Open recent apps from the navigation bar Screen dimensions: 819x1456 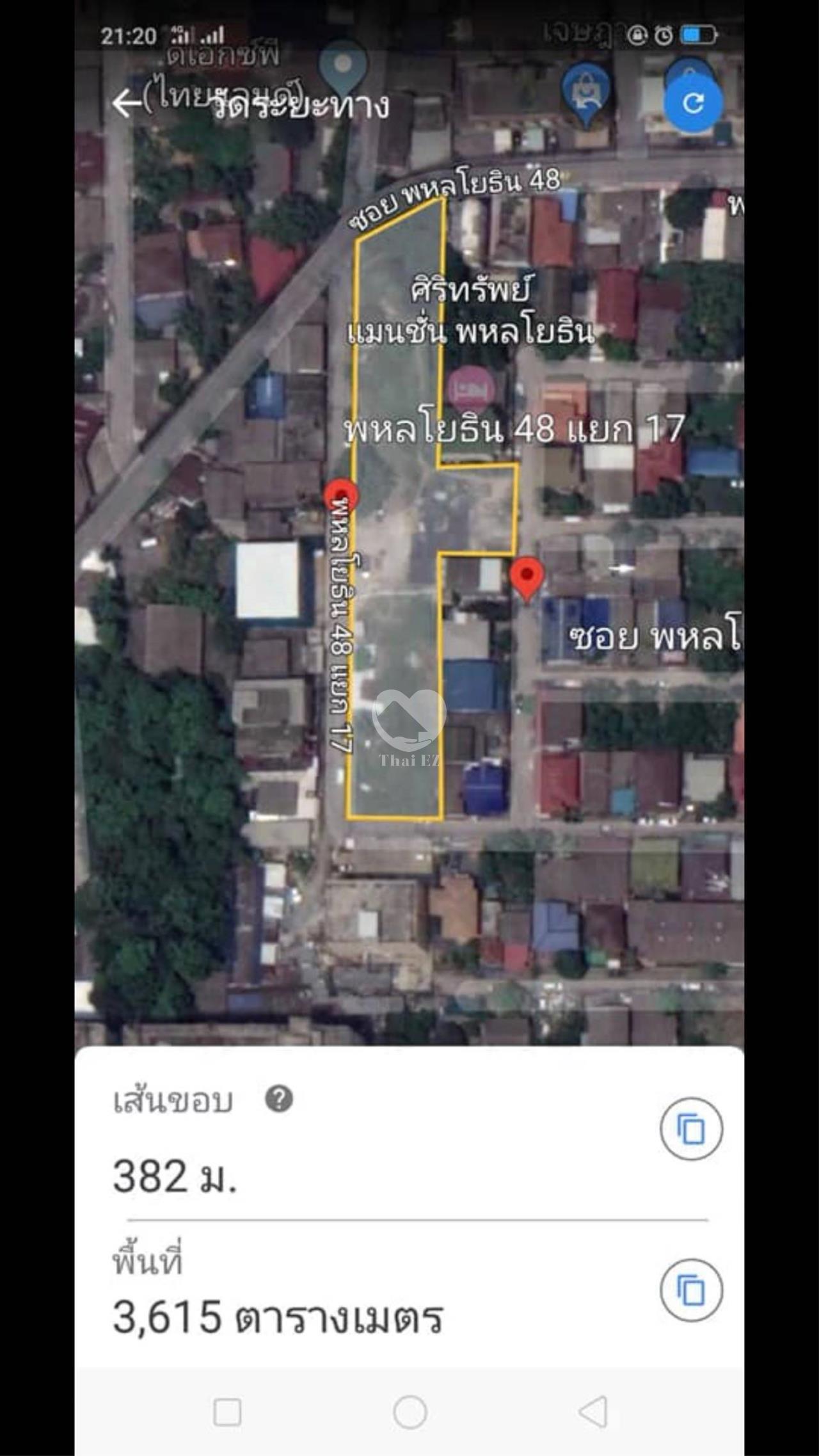(227, 1412)
